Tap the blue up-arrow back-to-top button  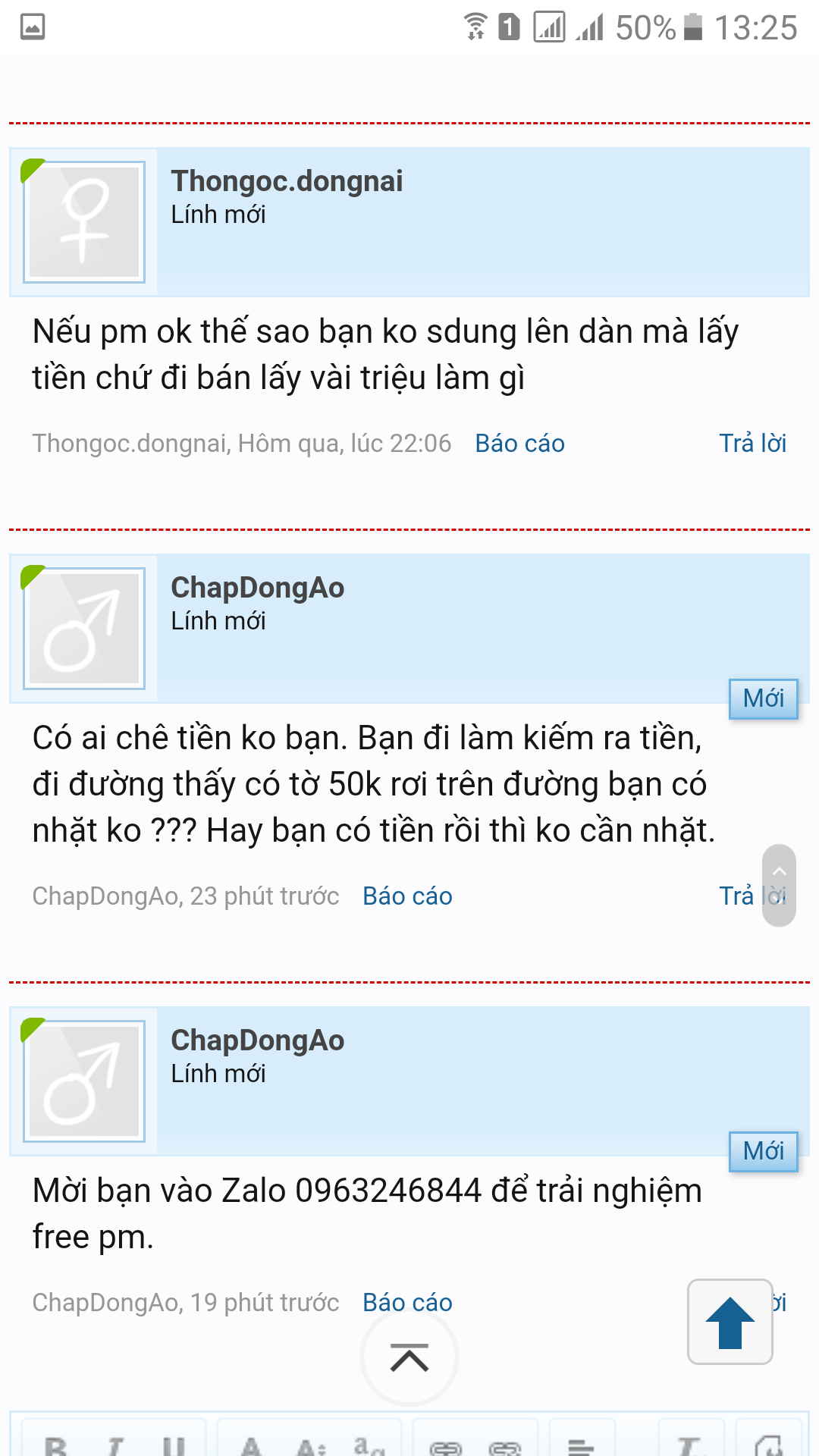730,1322
